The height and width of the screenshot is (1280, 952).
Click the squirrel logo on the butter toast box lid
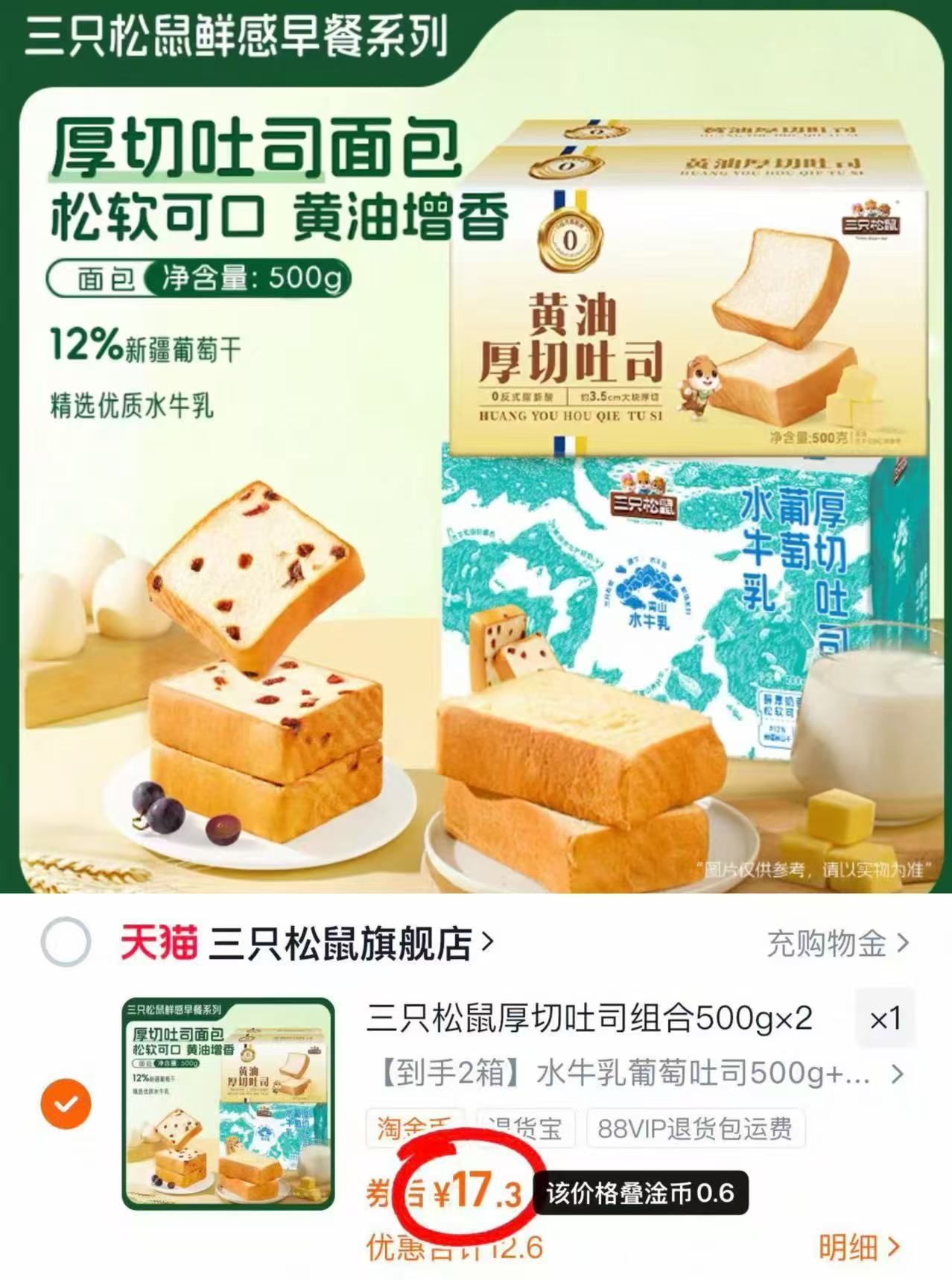pyautogui.click(x=873, y=220)
